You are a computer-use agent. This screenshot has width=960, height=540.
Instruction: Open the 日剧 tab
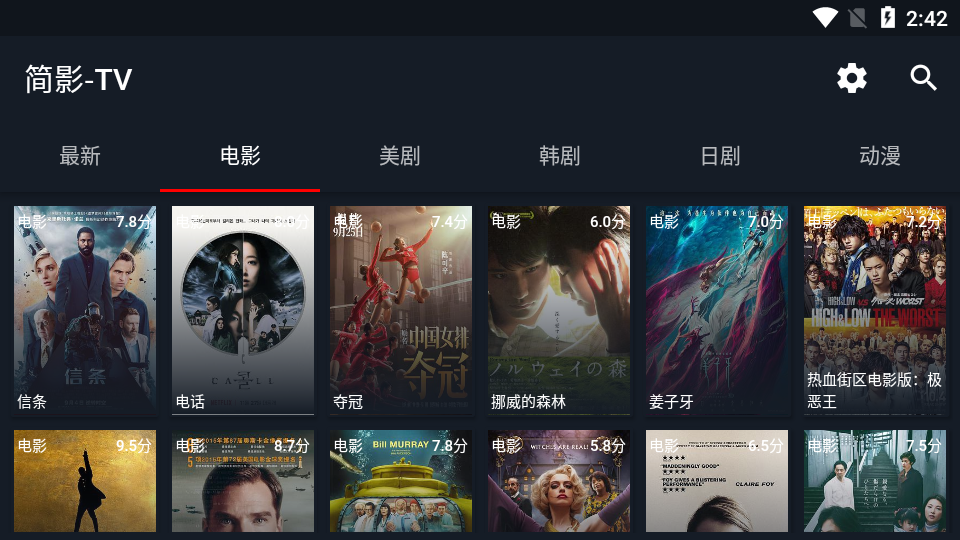coord(720,156)
